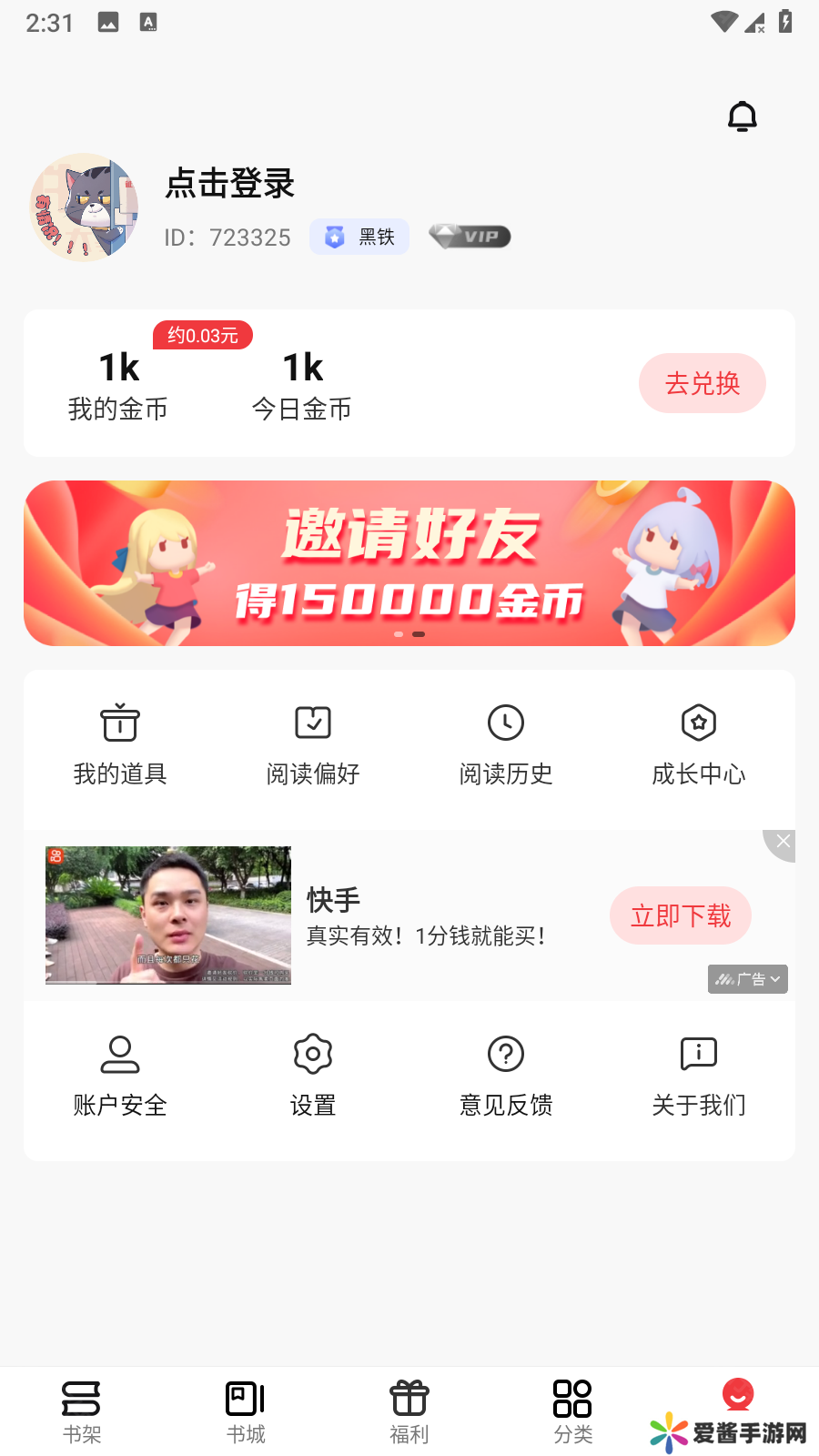Switch to the 书城 tab

coord(246,1411)
